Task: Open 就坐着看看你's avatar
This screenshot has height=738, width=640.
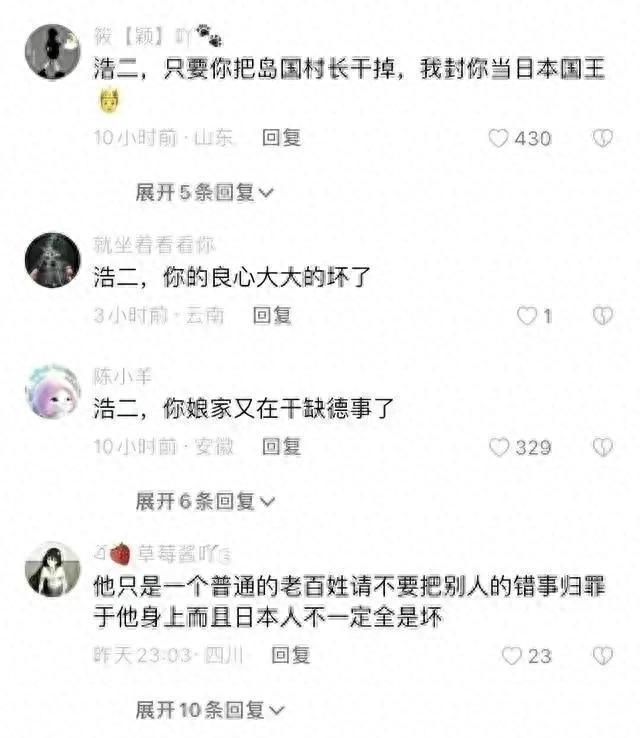Action: pos(52,260)
